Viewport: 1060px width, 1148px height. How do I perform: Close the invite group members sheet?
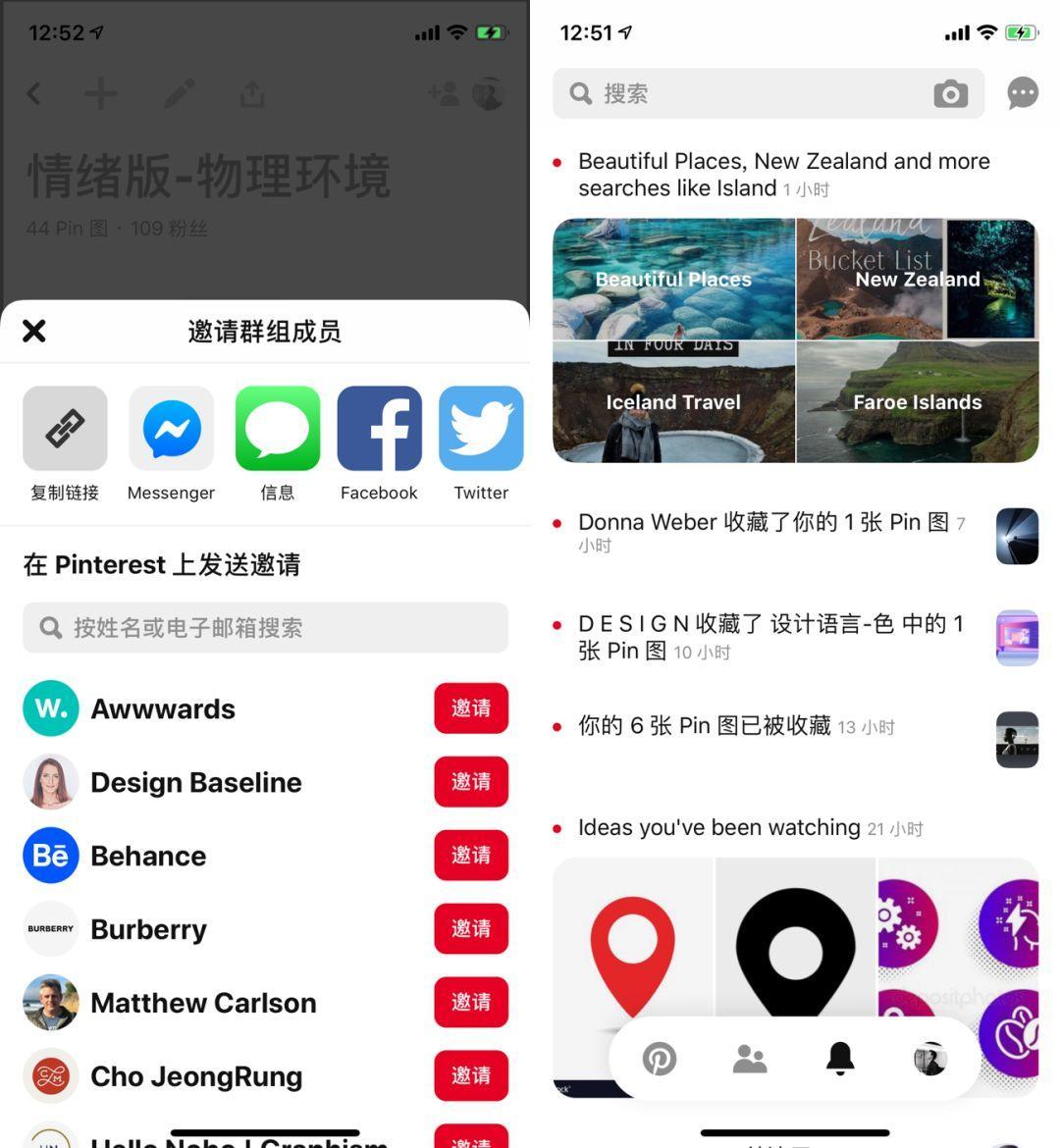pos(34,332)
